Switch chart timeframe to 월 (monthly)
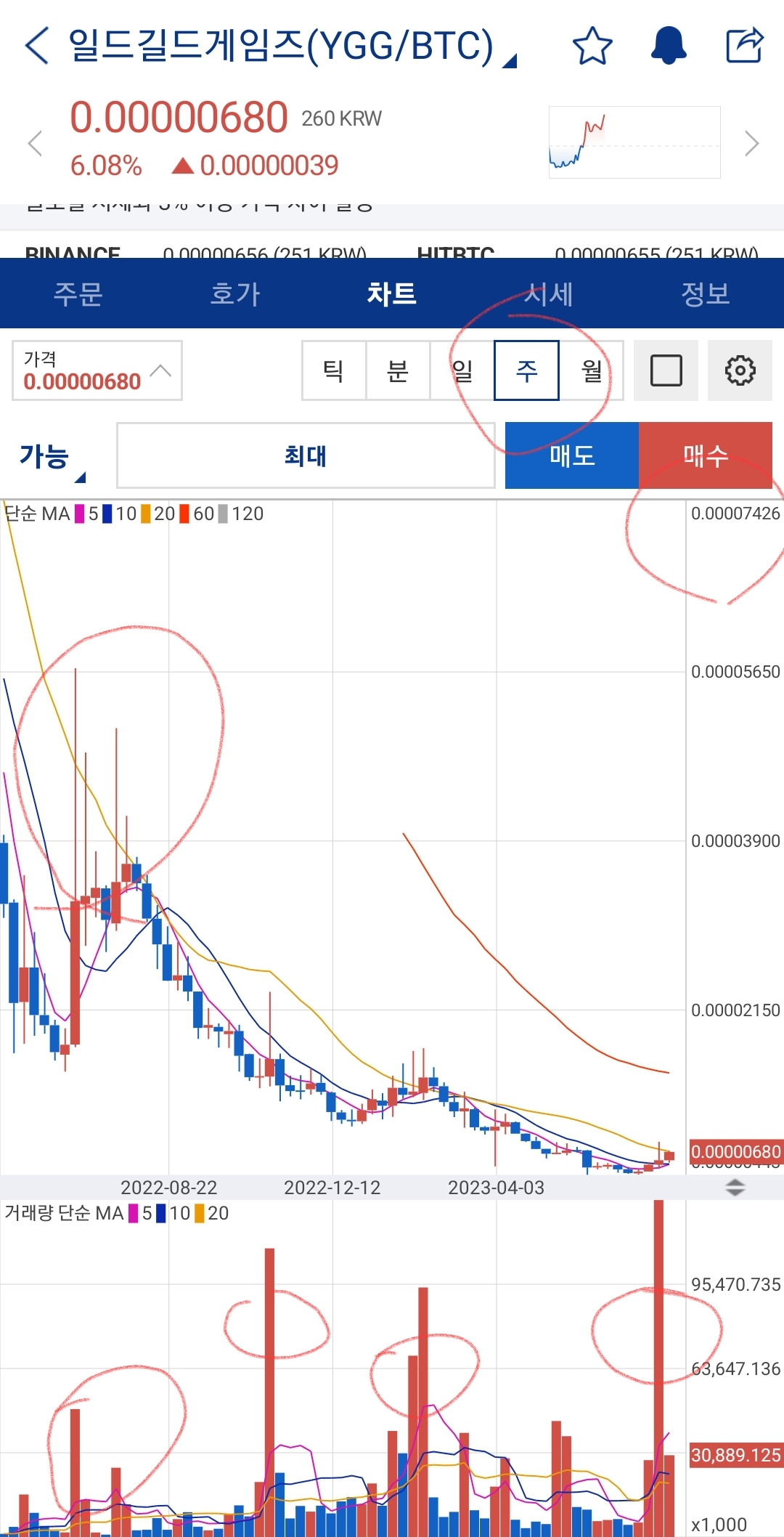The width and height of the screenshot is (784, 1537). [x=591, y=370]
